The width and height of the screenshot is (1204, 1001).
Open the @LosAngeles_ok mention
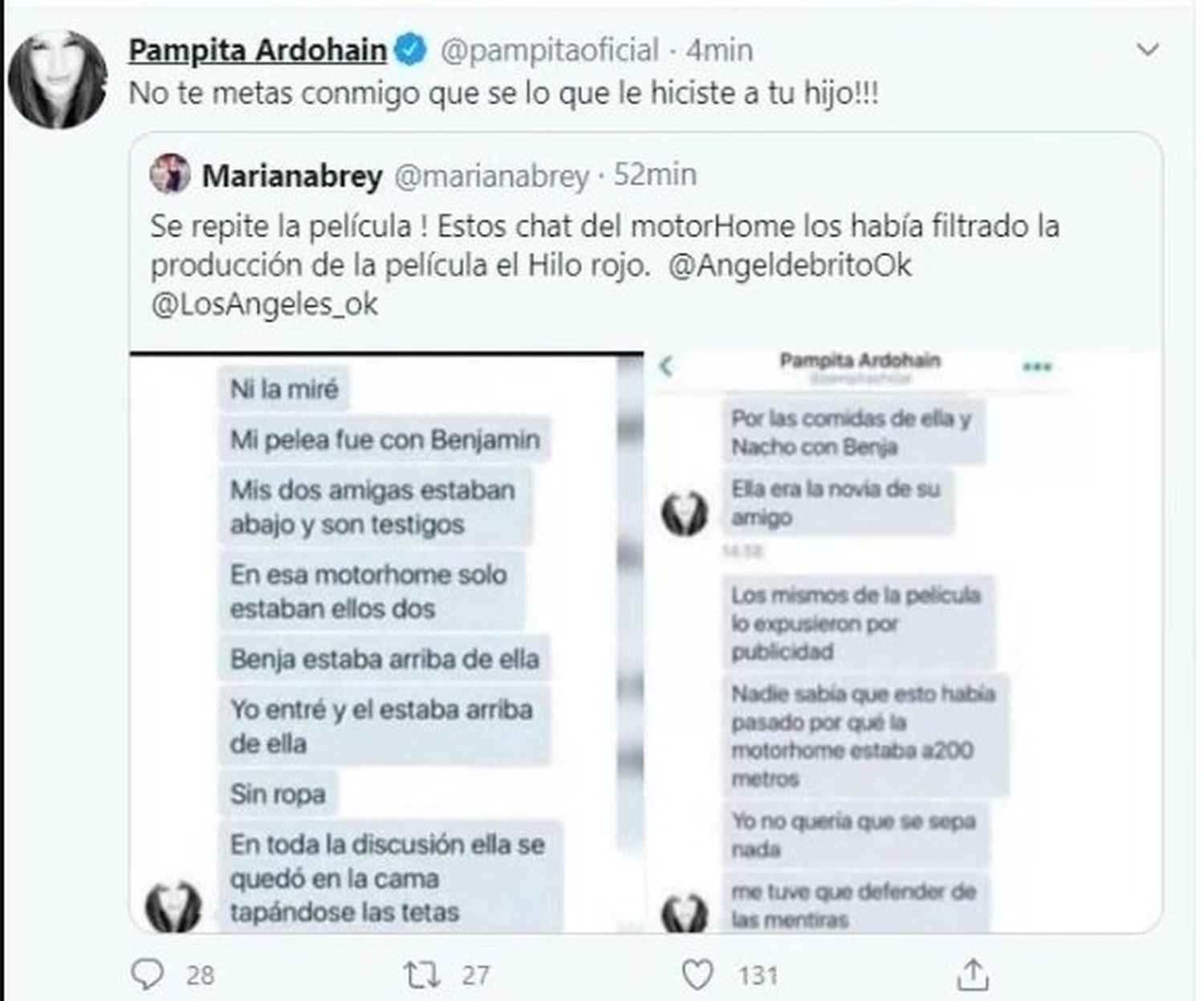[x=264, y=304]
